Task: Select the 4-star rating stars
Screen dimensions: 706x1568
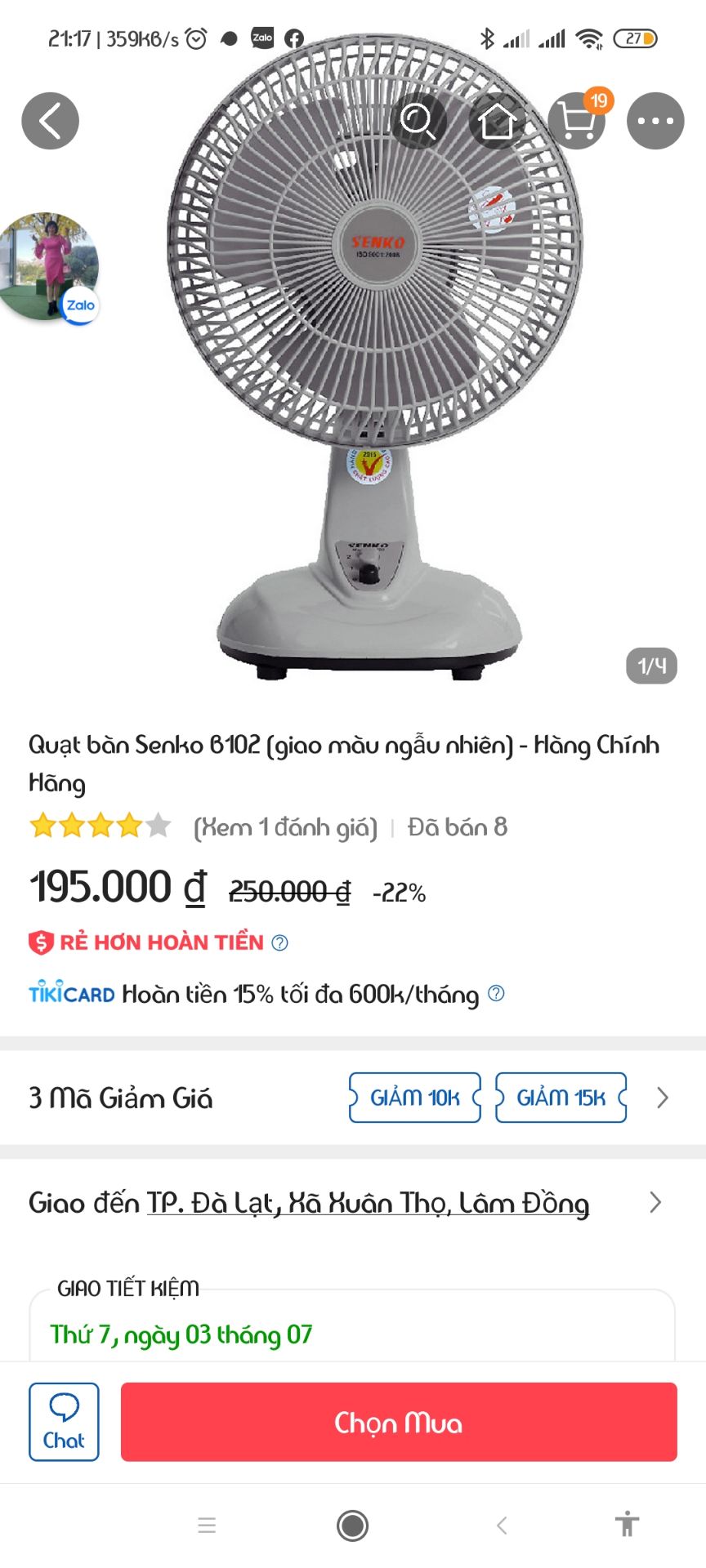Action: tap(98, 826)
